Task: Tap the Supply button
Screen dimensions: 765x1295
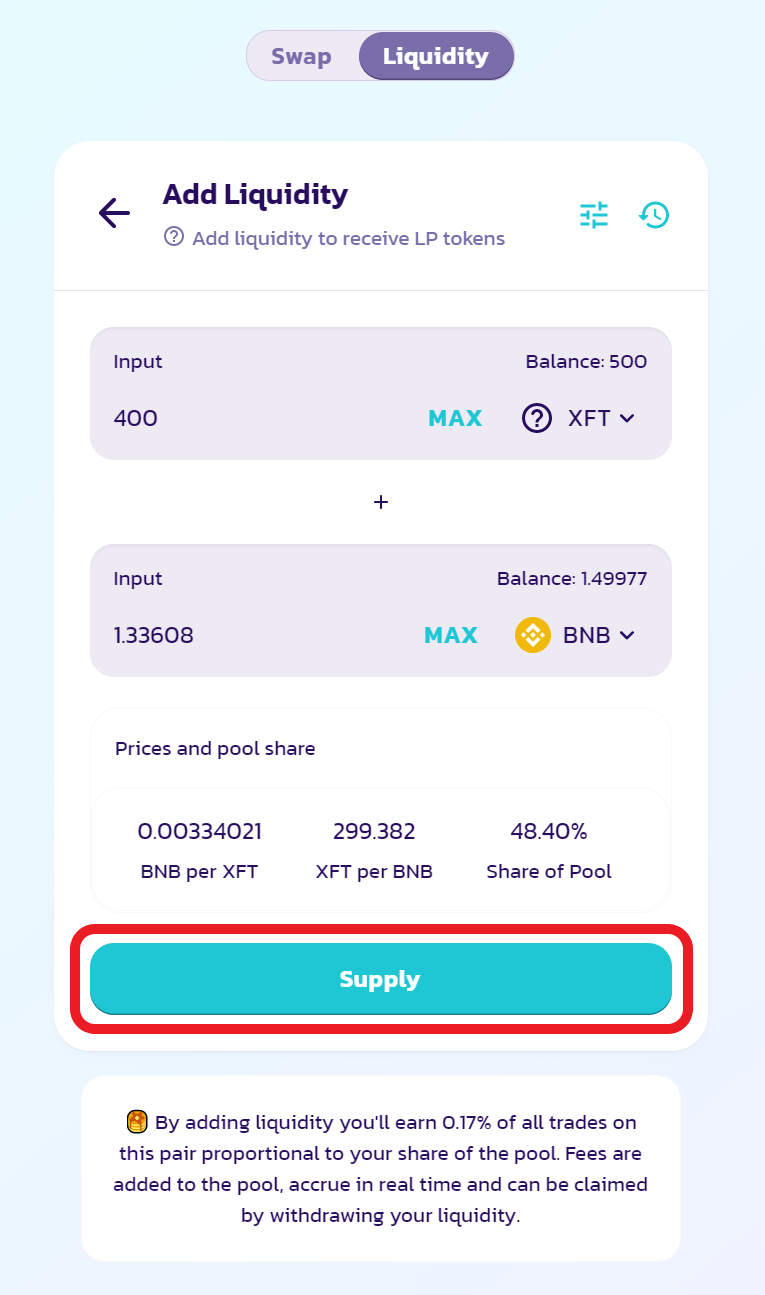Action: [381, 979]
